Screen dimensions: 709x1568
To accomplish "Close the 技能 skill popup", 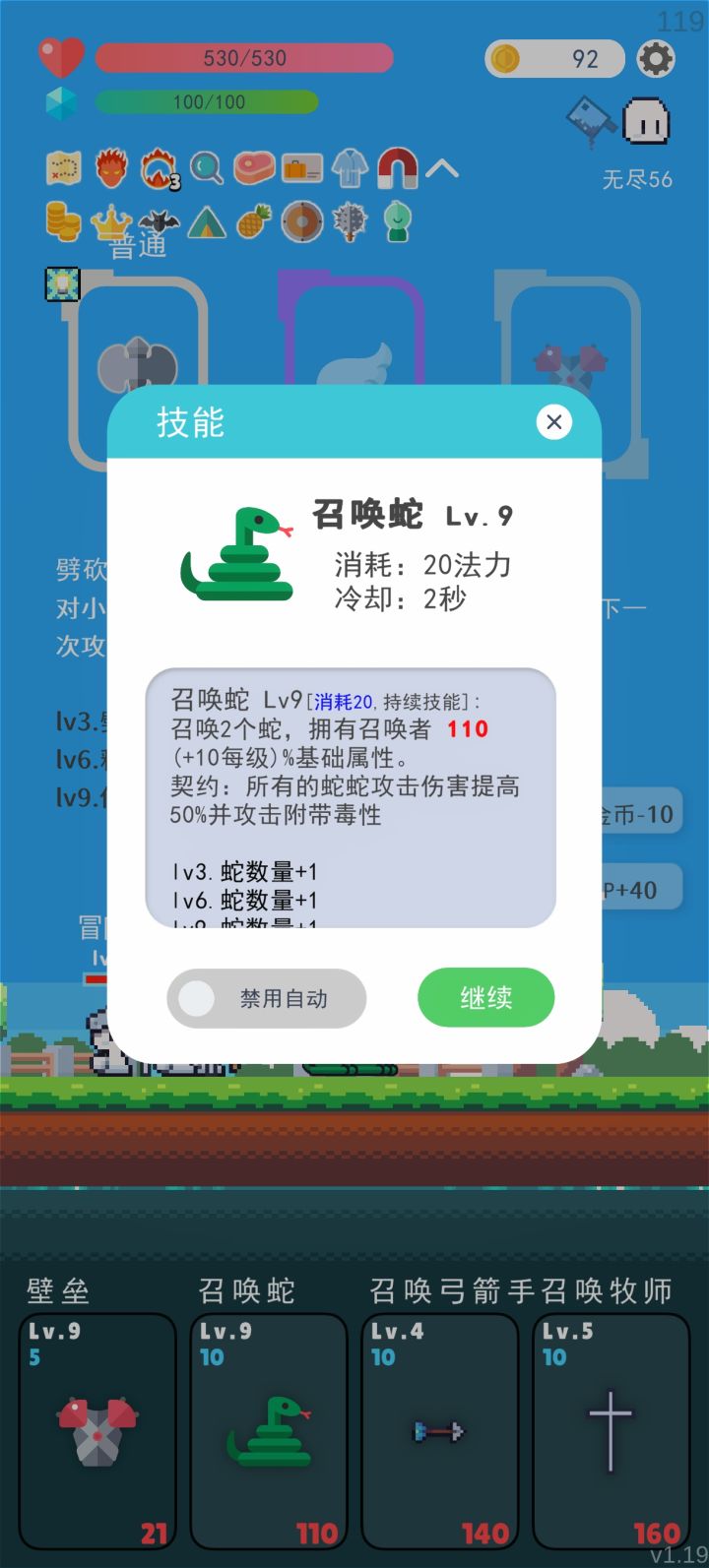I will point(554,422).
